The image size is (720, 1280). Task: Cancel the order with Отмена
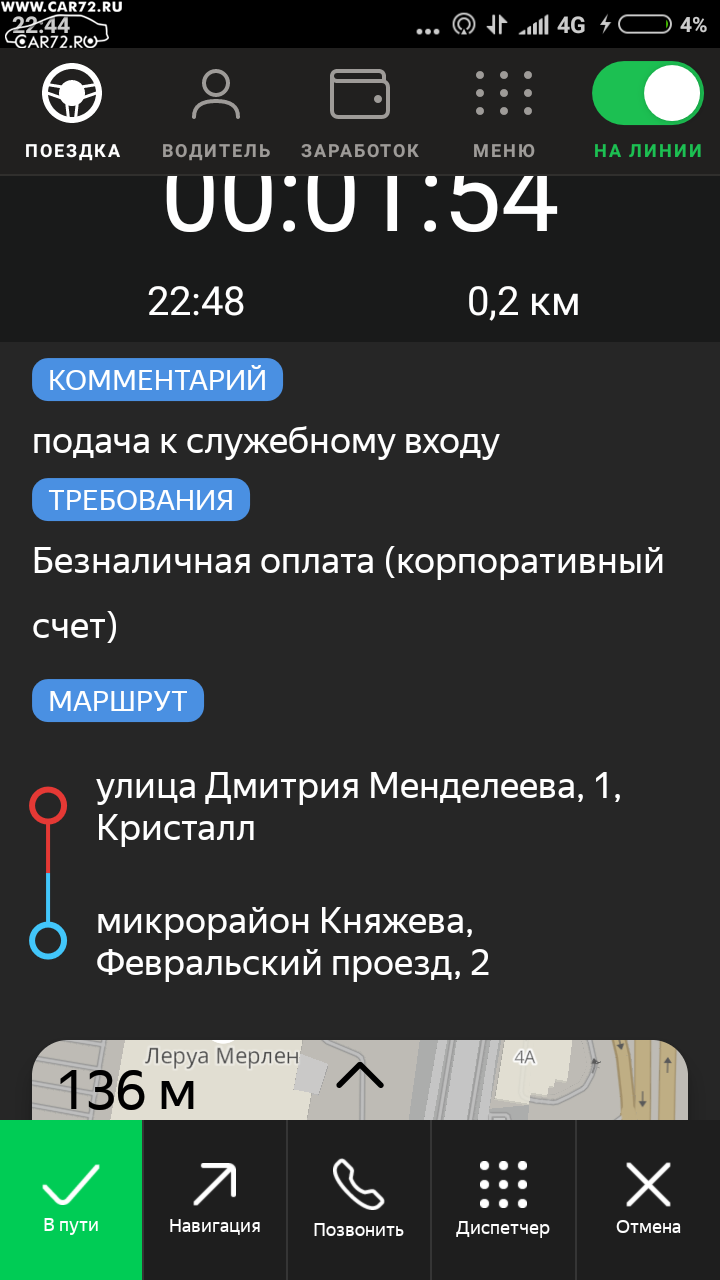[648, 1200]
